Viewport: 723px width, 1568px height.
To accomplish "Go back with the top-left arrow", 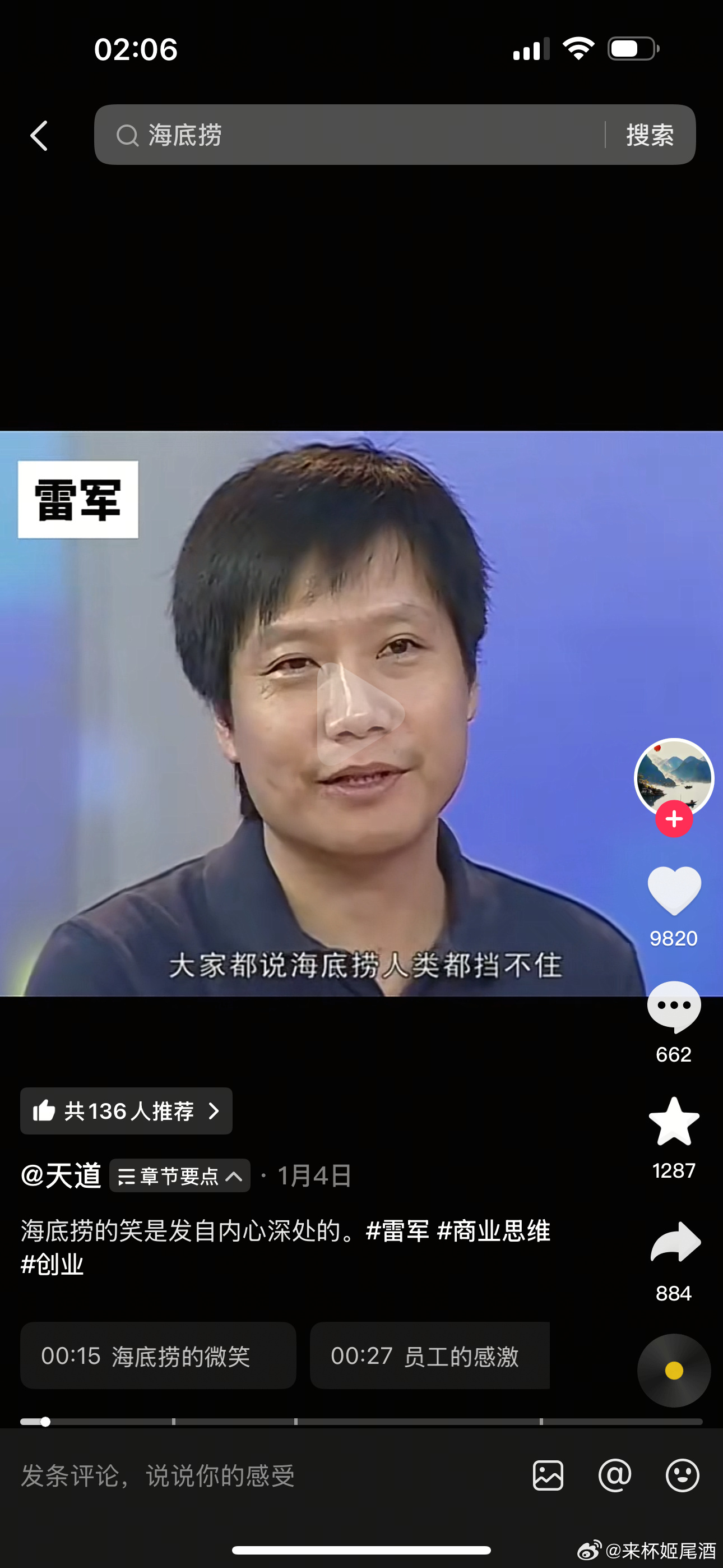I will 39,135.
